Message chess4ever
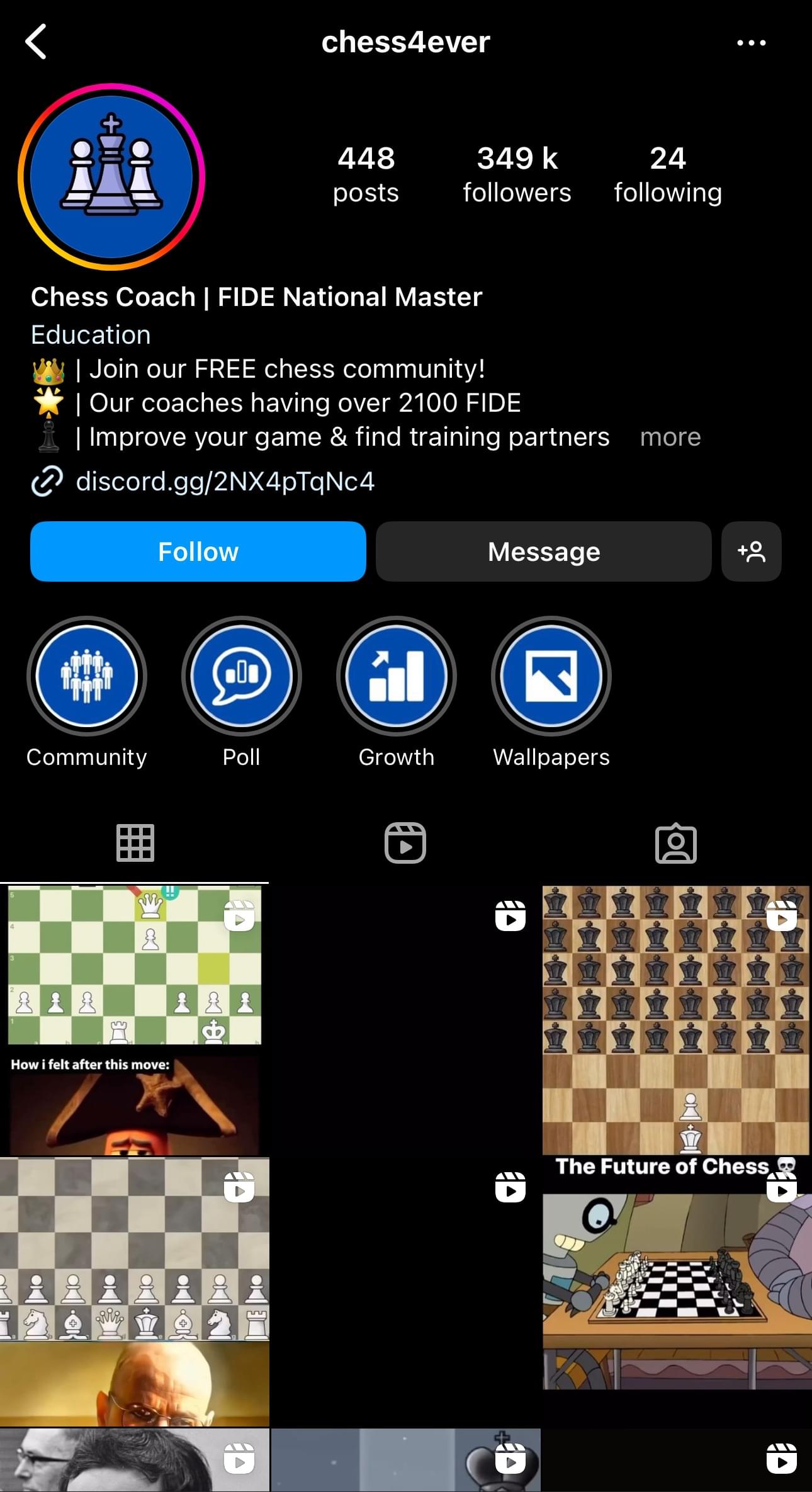The height and width of the screenshot is (1492, 812). click(543, 551)
